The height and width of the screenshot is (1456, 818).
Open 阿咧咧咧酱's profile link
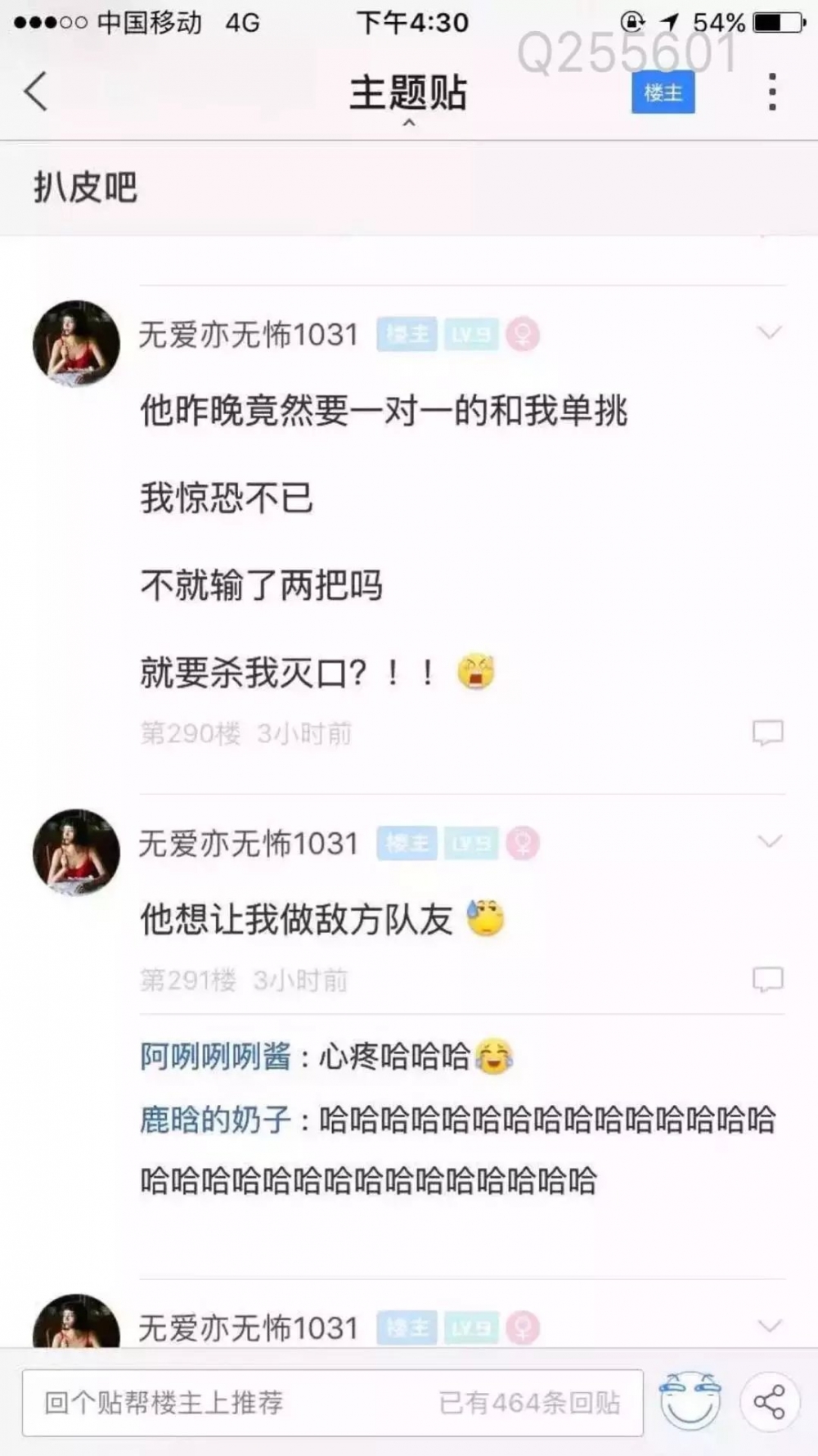215,1056
